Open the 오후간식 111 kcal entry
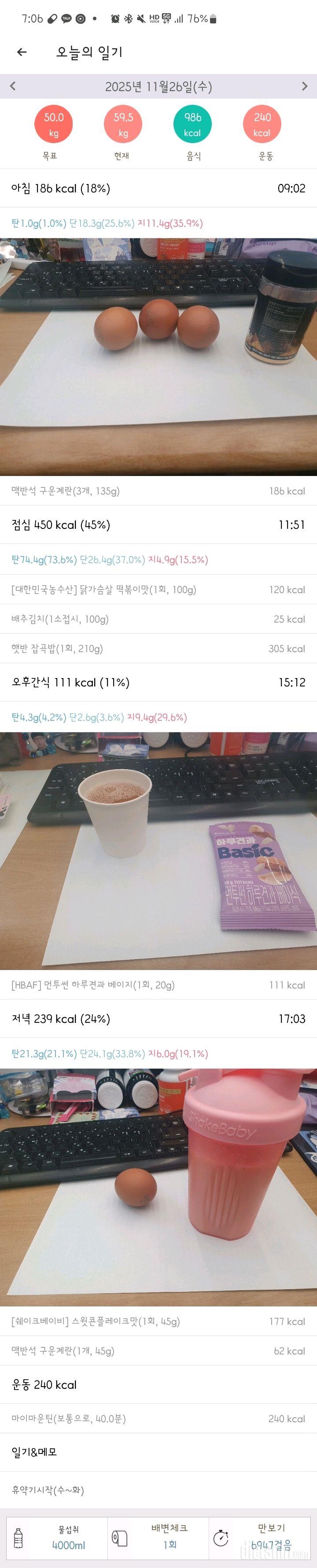Image resolution: width=317 pixels, height=1568 pixels. (x=158, y=683)
